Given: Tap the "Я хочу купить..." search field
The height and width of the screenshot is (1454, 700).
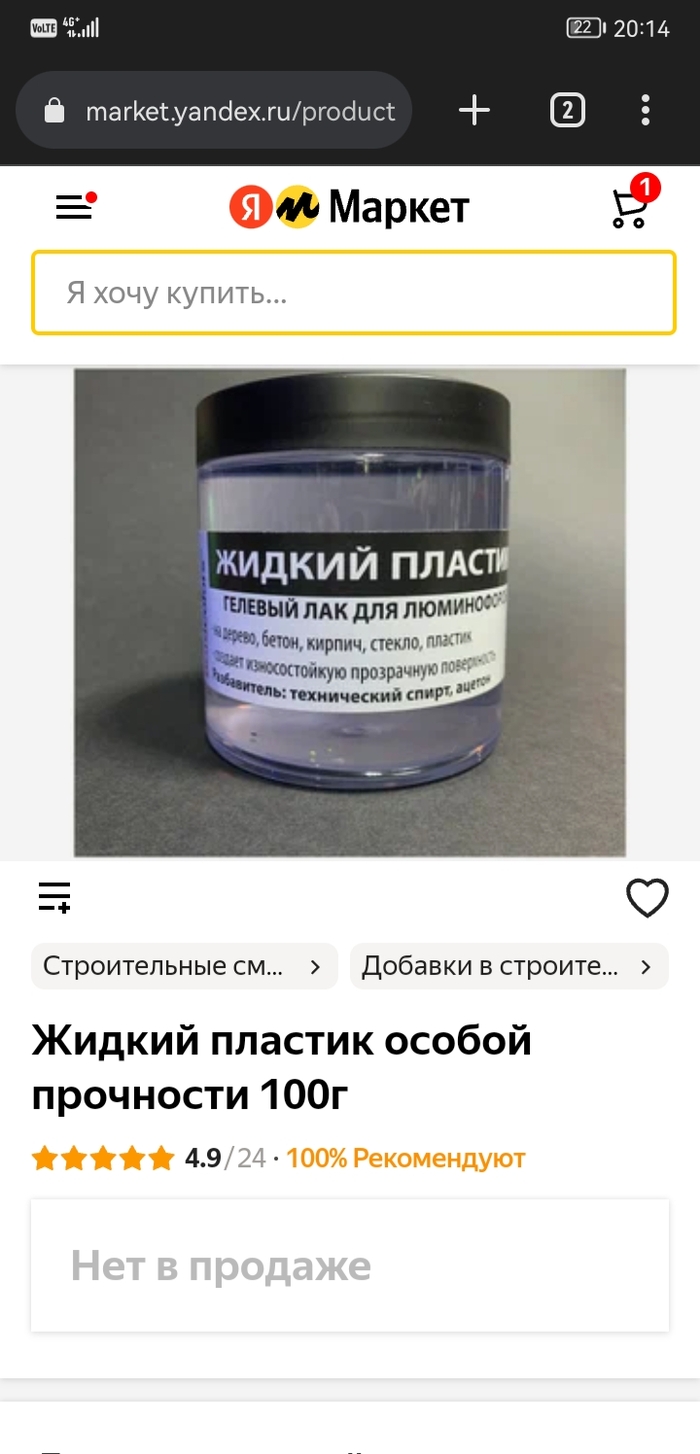Looking at the screenshot, I should pyautogui.click(x=354, y=293).
